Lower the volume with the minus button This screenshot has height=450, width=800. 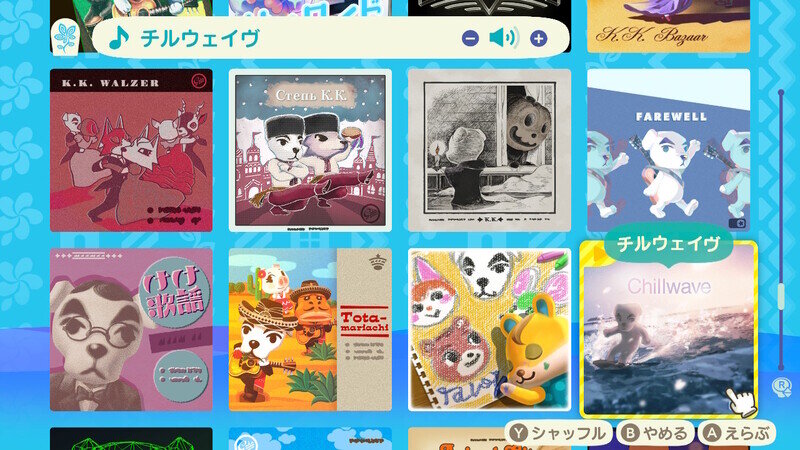point(470,38)
